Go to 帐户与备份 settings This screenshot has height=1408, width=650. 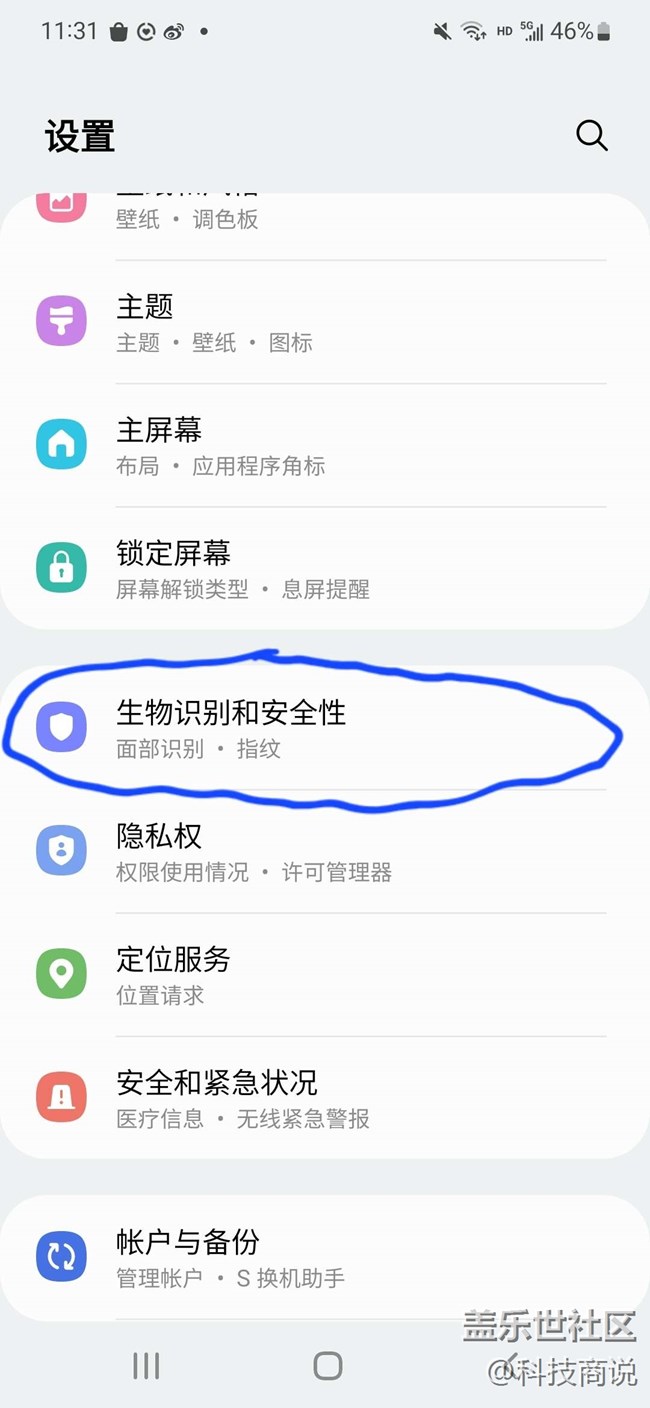coord(324,1258)
